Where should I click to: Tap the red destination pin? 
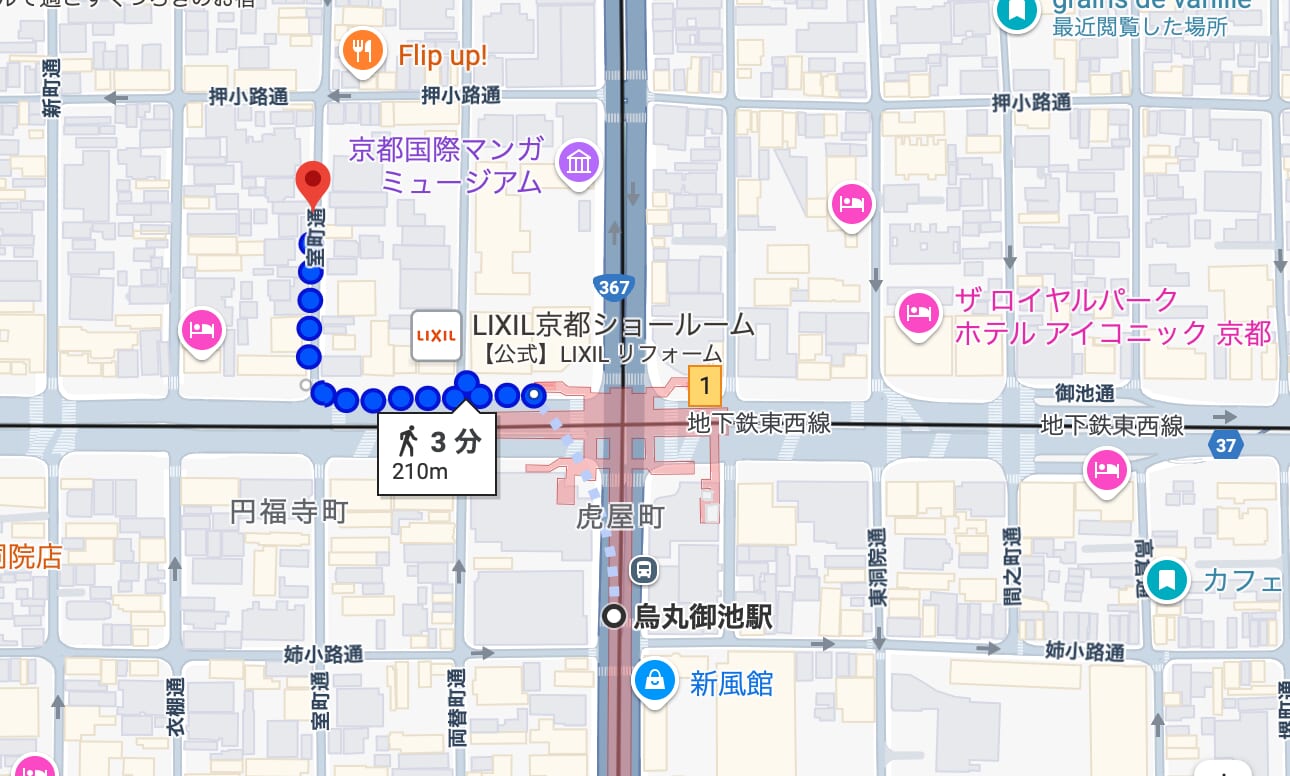click(x=315, y=183)
